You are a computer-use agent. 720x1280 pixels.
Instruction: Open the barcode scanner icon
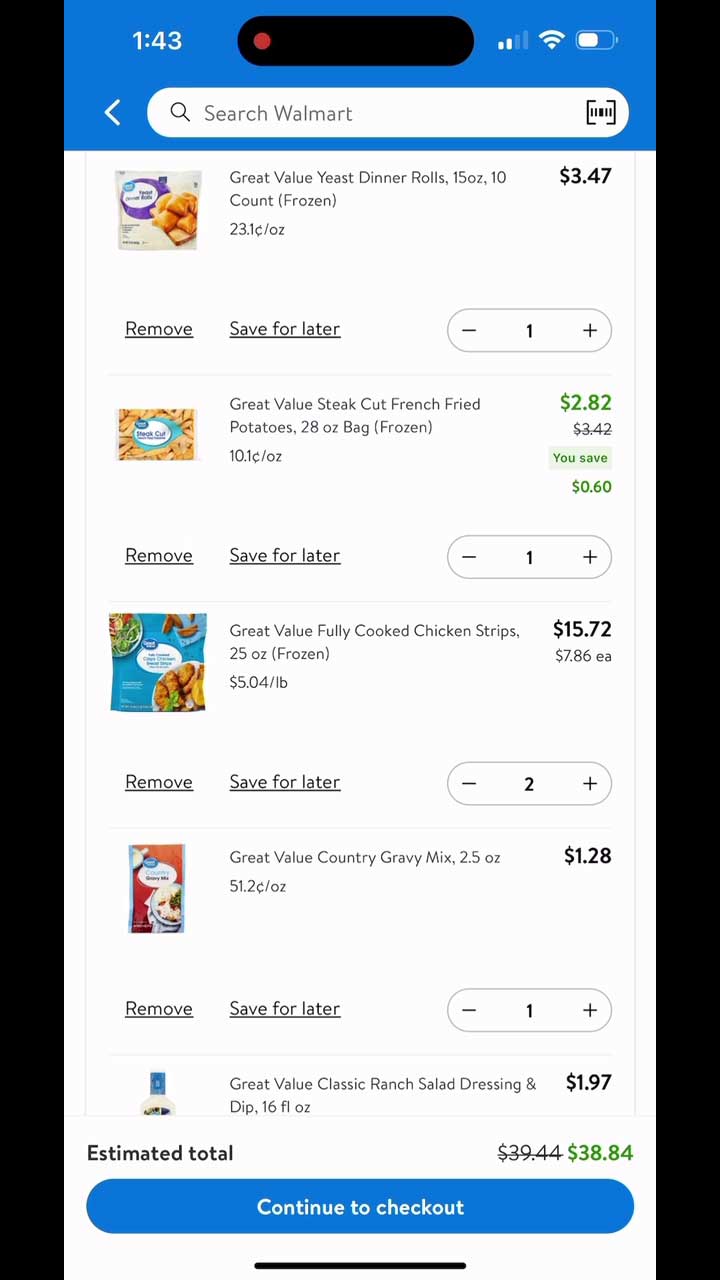600,113
